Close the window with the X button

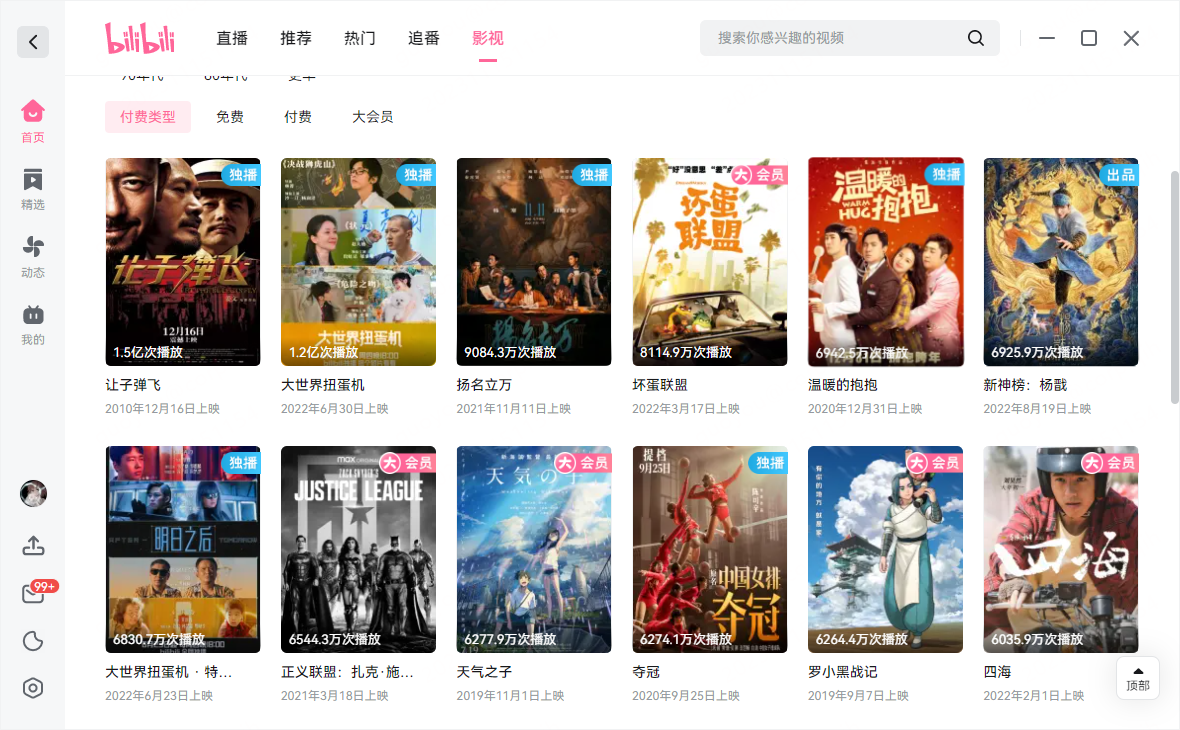coord(1131,38)
